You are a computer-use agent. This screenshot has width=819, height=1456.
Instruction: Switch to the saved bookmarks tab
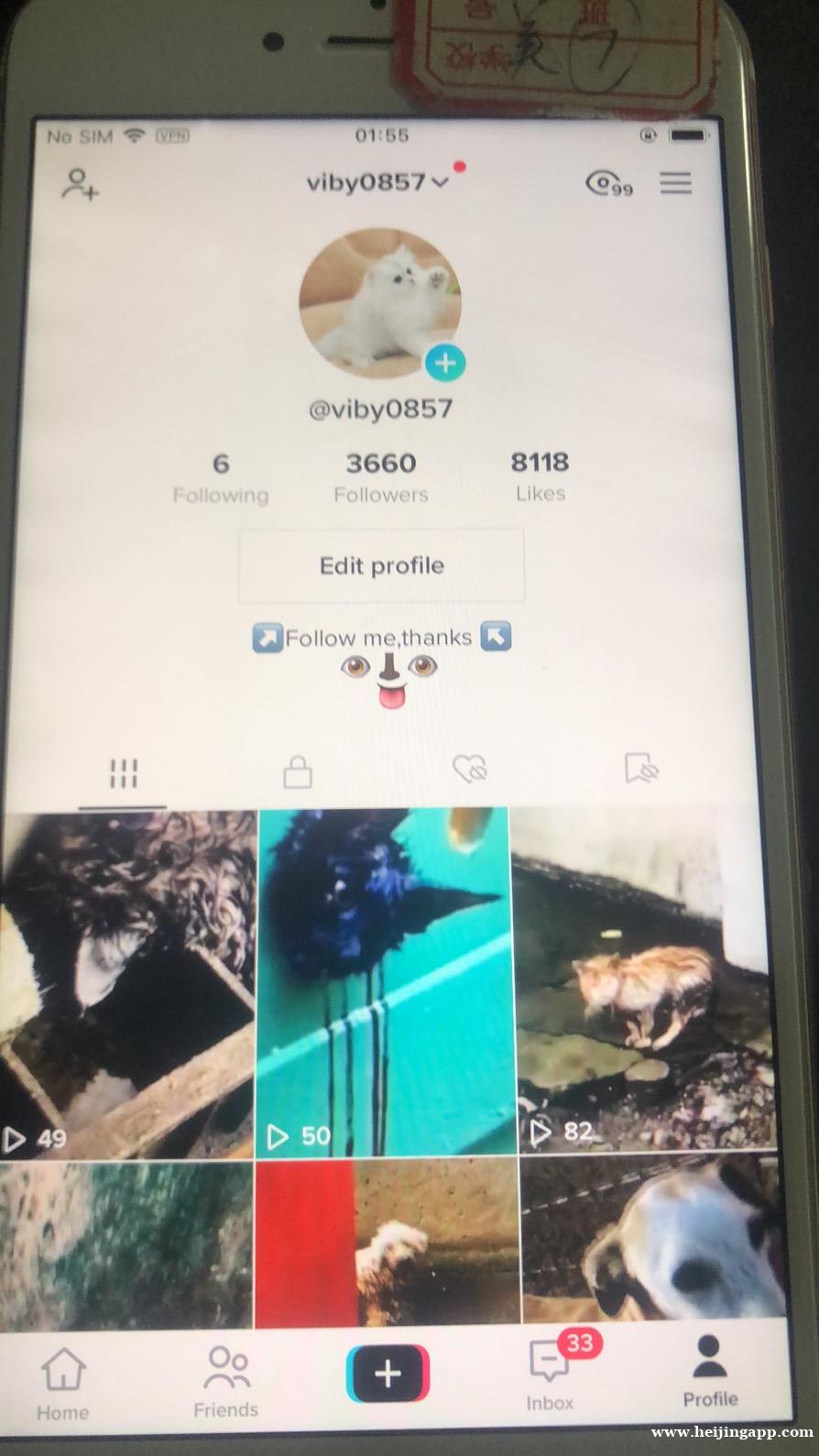640,769
